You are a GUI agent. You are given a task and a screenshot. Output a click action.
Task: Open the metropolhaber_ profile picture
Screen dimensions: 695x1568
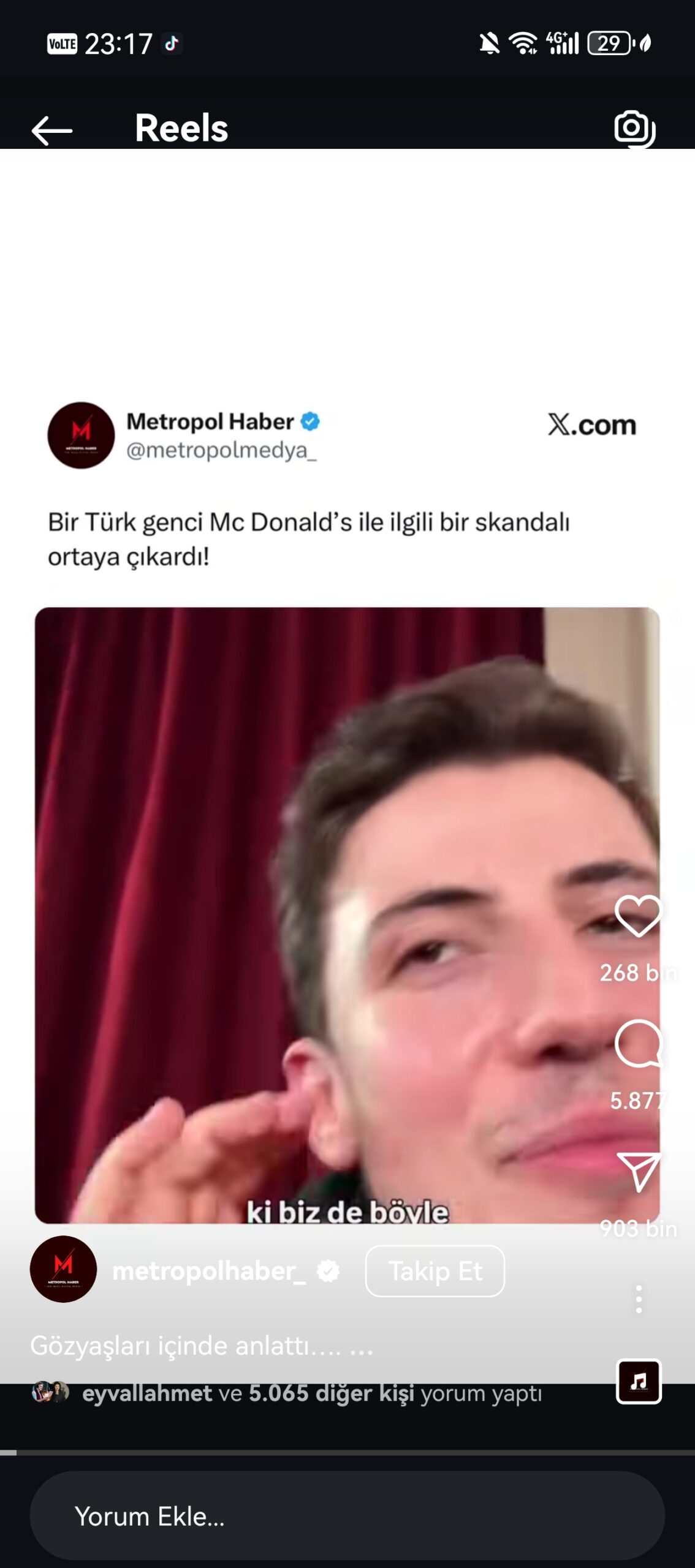click(x=63, y=1269)
